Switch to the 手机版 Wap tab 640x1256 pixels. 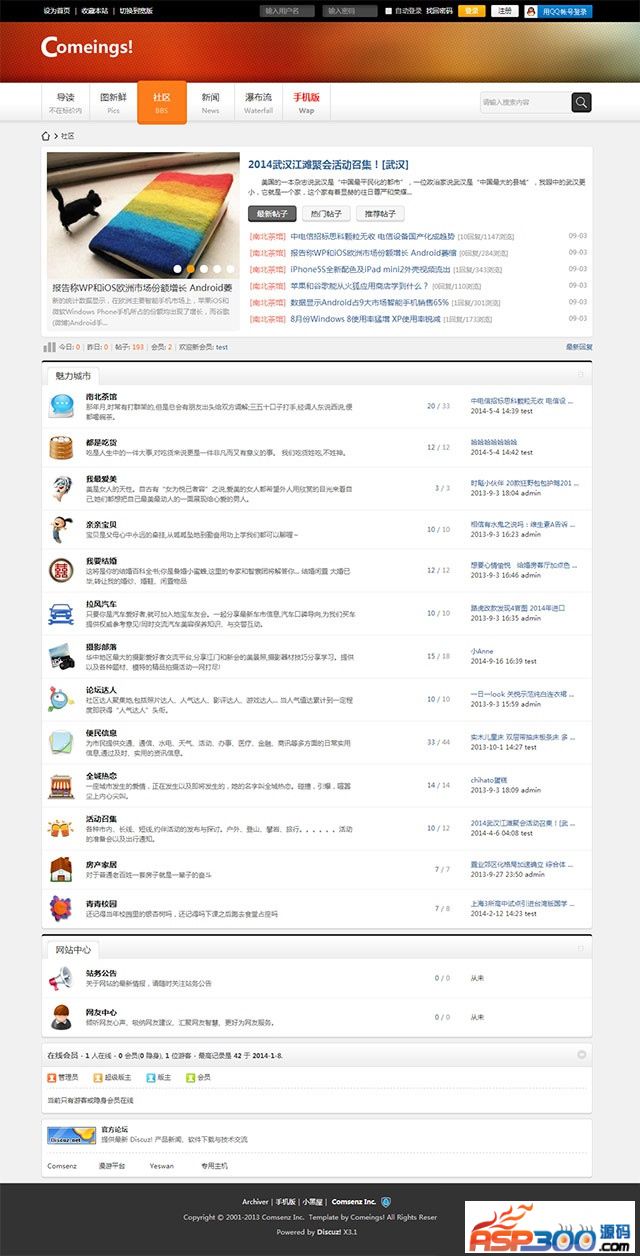(x=306, y=102)
